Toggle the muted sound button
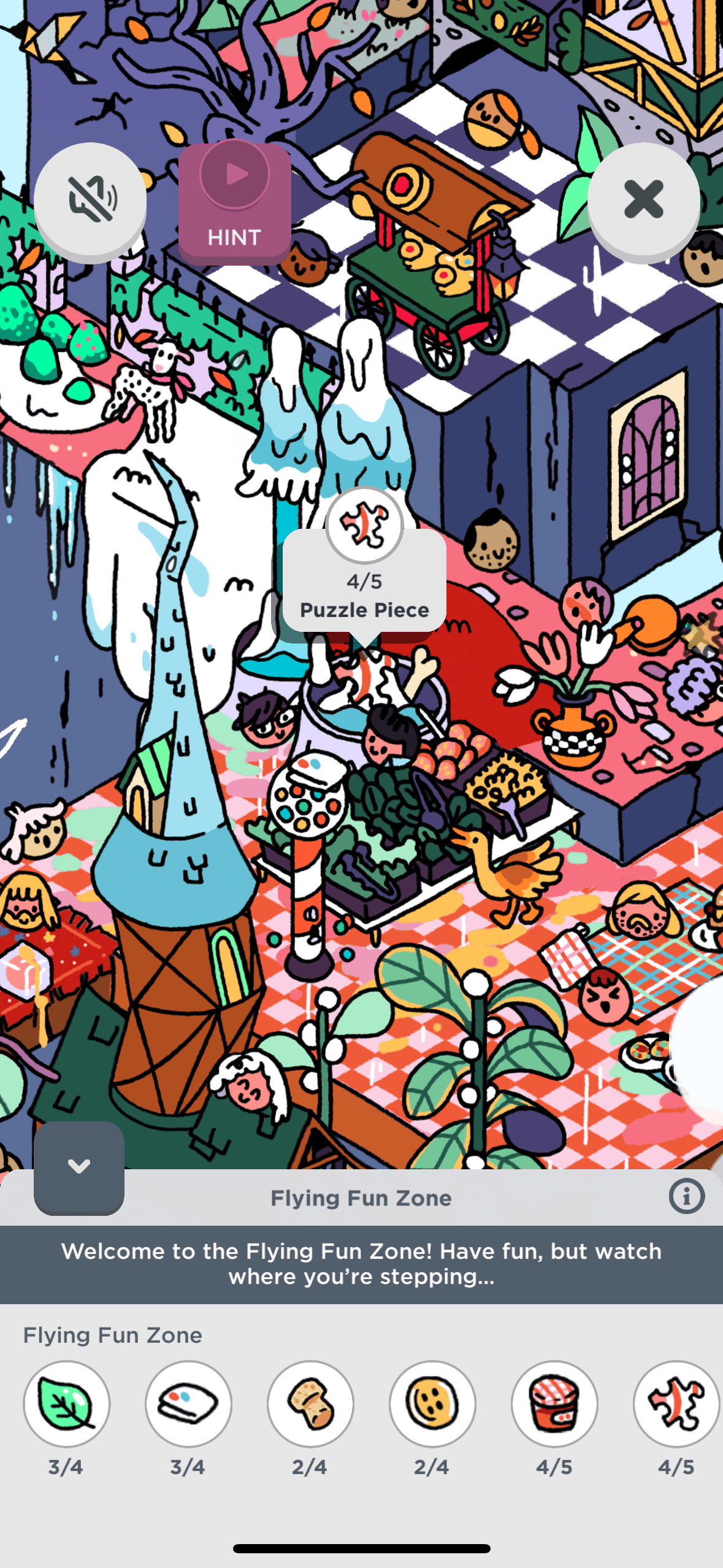This screenshot has height=1568, width=723. tap(90, 199)
